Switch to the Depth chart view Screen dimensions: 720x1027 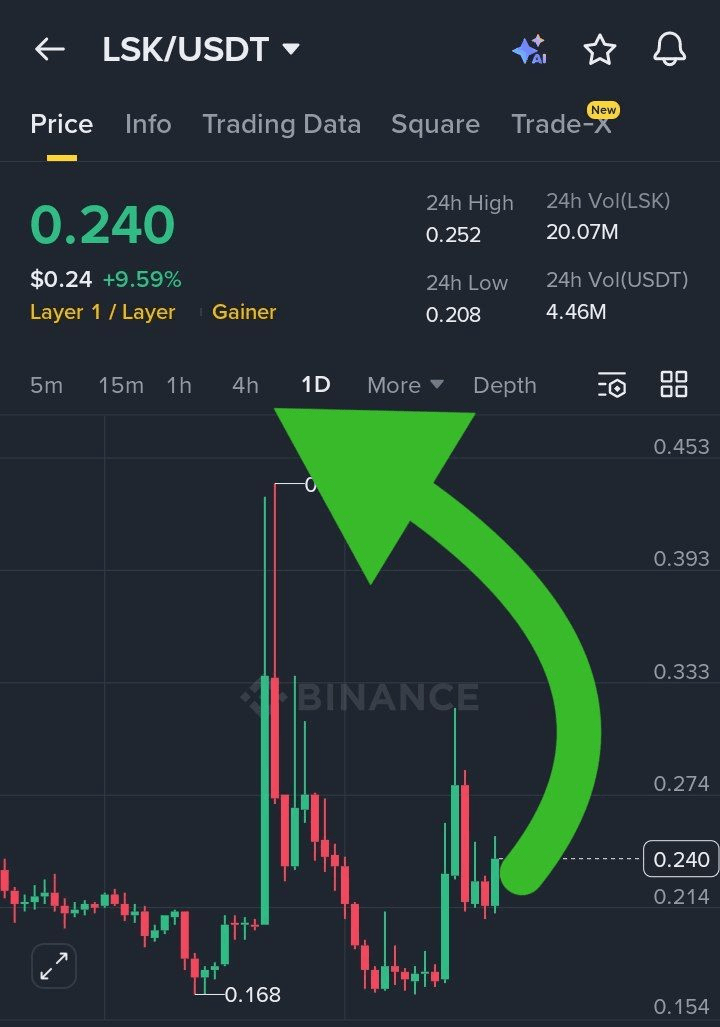[504, 385]
